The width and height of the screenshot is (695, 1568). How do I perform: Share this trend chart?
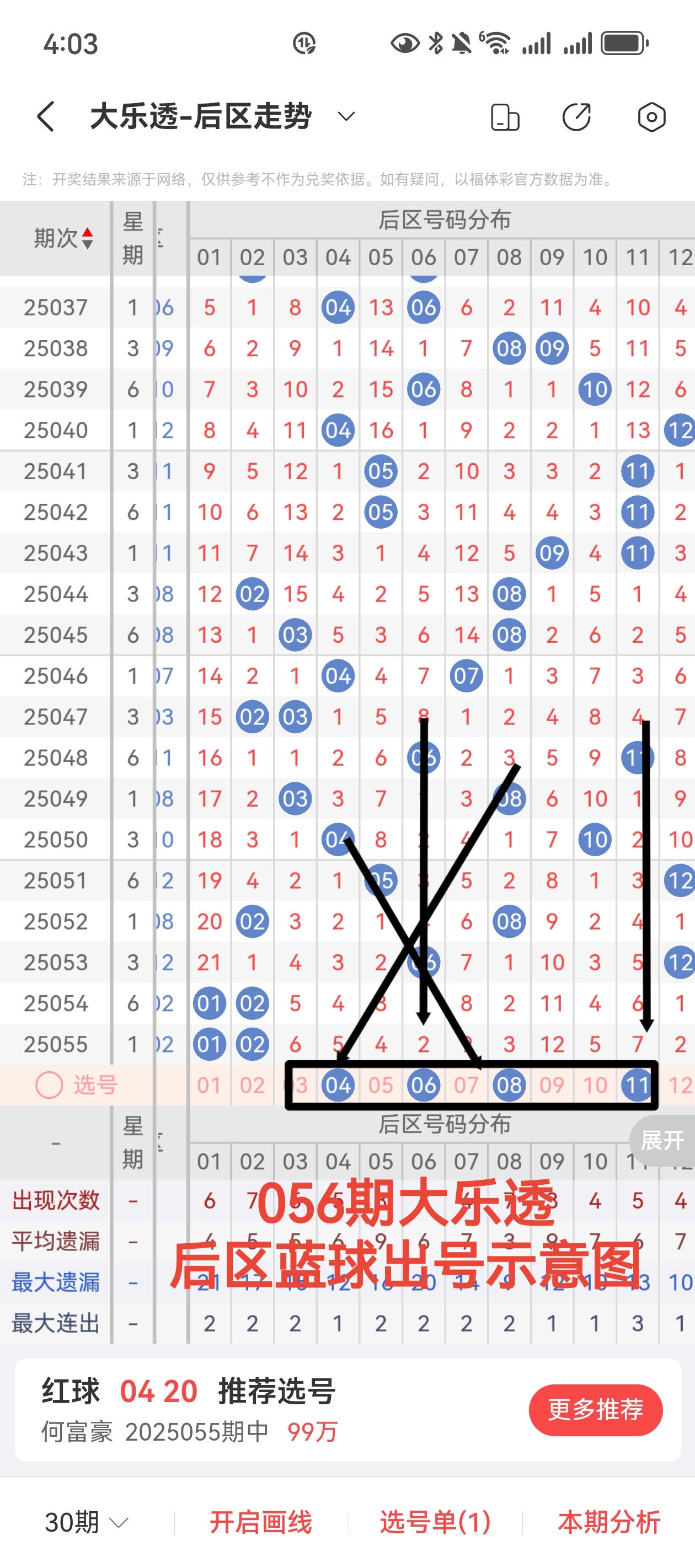[x=576, y=117]
